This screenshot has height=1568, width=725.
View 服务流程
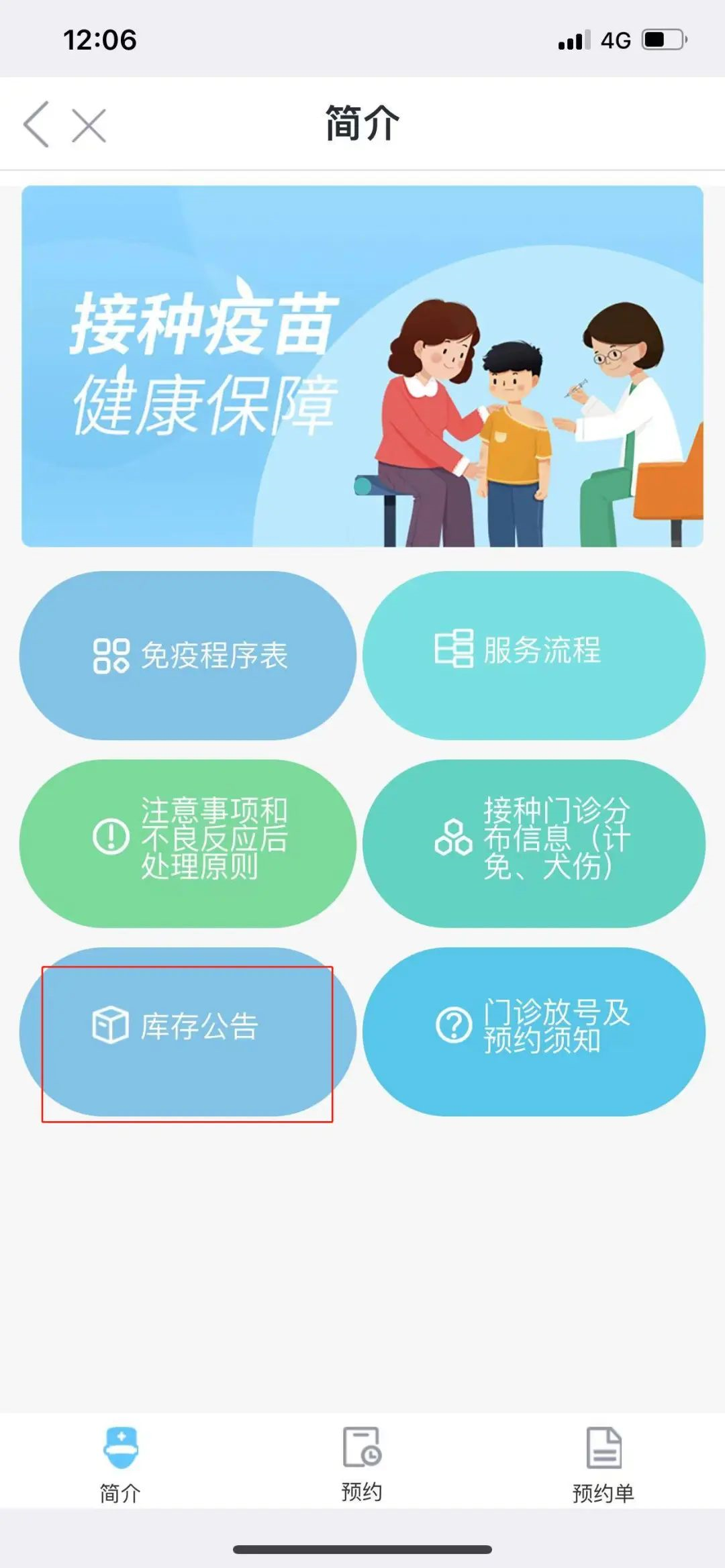click(534, 654)
